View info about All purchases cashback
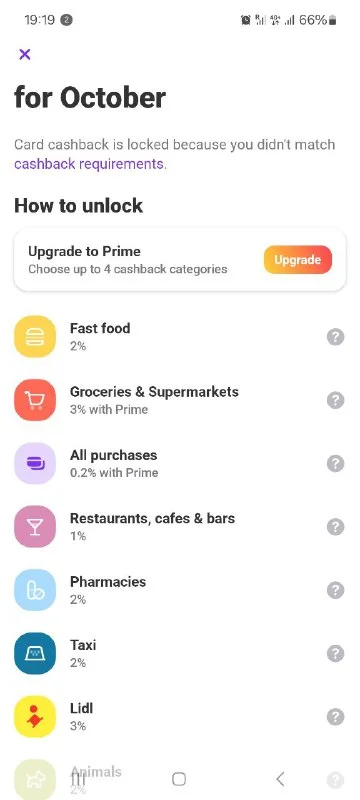The width and height of the screenshot is (360, 800). [x=335, y=463]
